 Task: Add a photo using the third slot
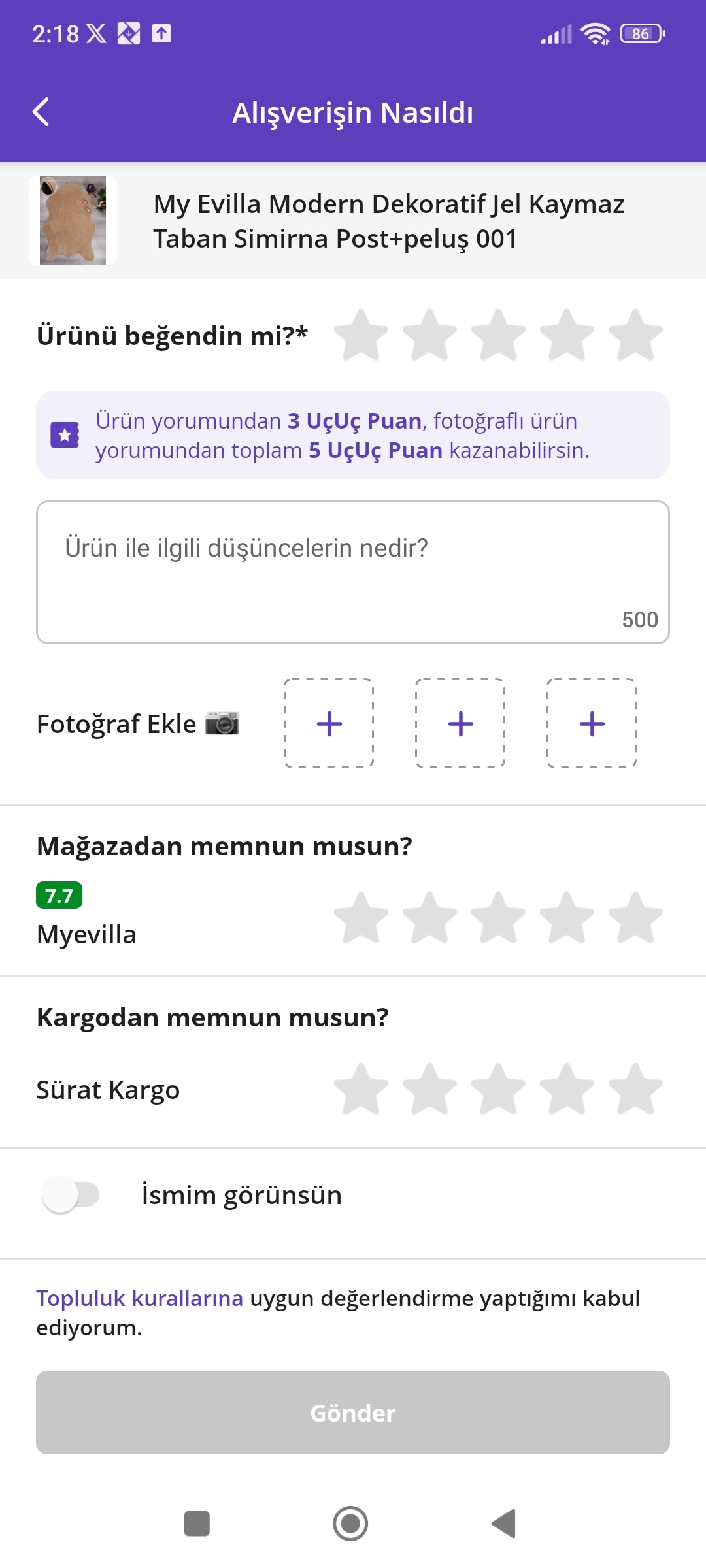tap(592, 723)
